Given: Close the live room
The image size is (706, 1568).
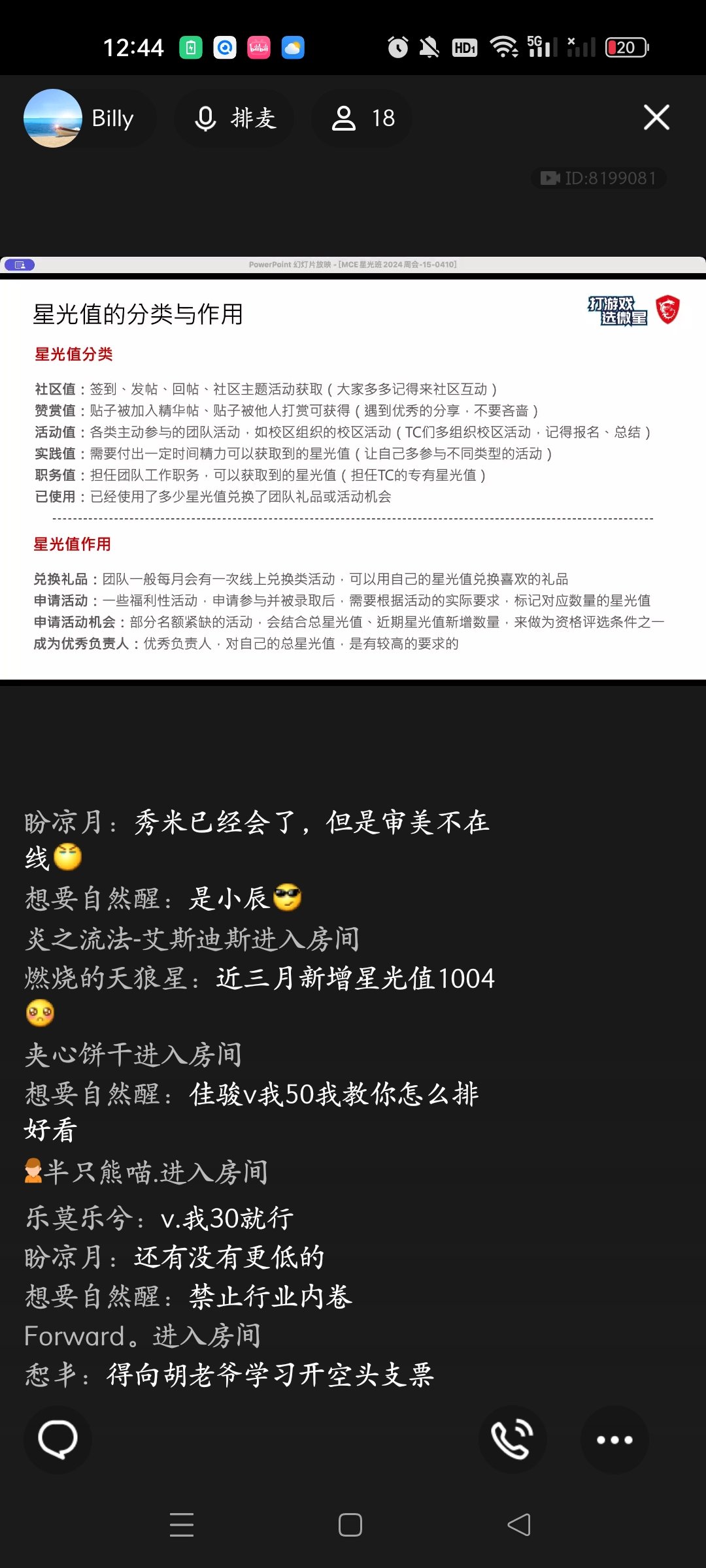Looking at the screenshot, I should (x=656, y=118).
